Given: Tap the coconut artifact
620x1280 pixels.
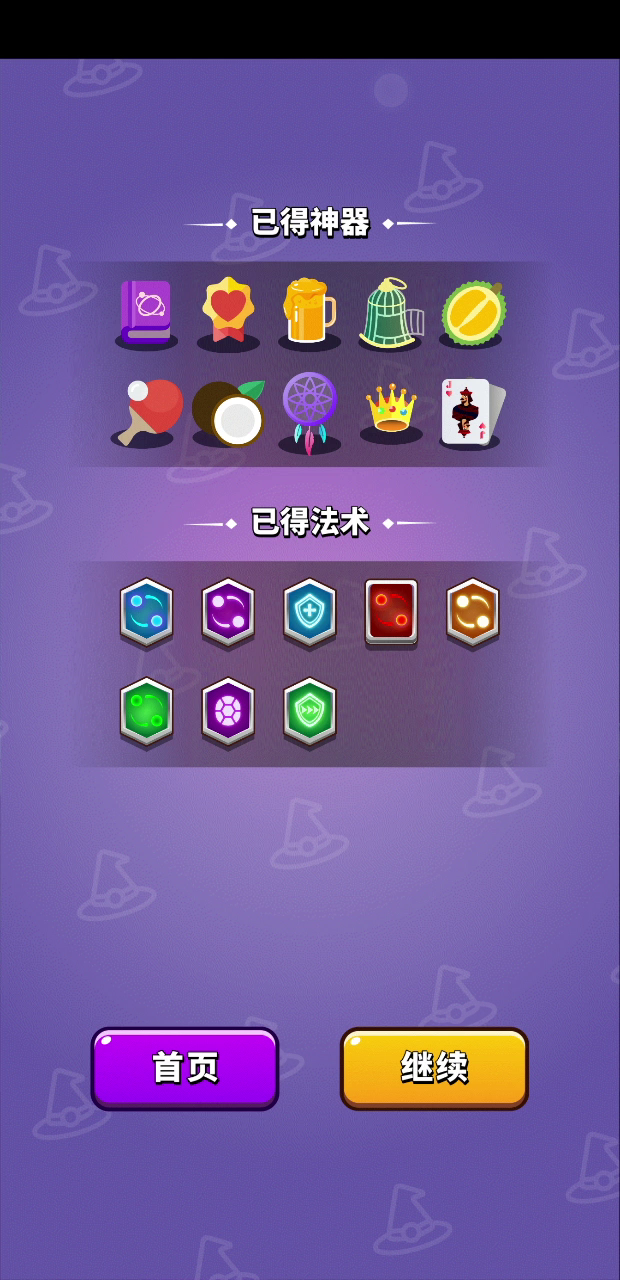Looking at the screenshot, I should pyautogui.click(x=229, y=412).
